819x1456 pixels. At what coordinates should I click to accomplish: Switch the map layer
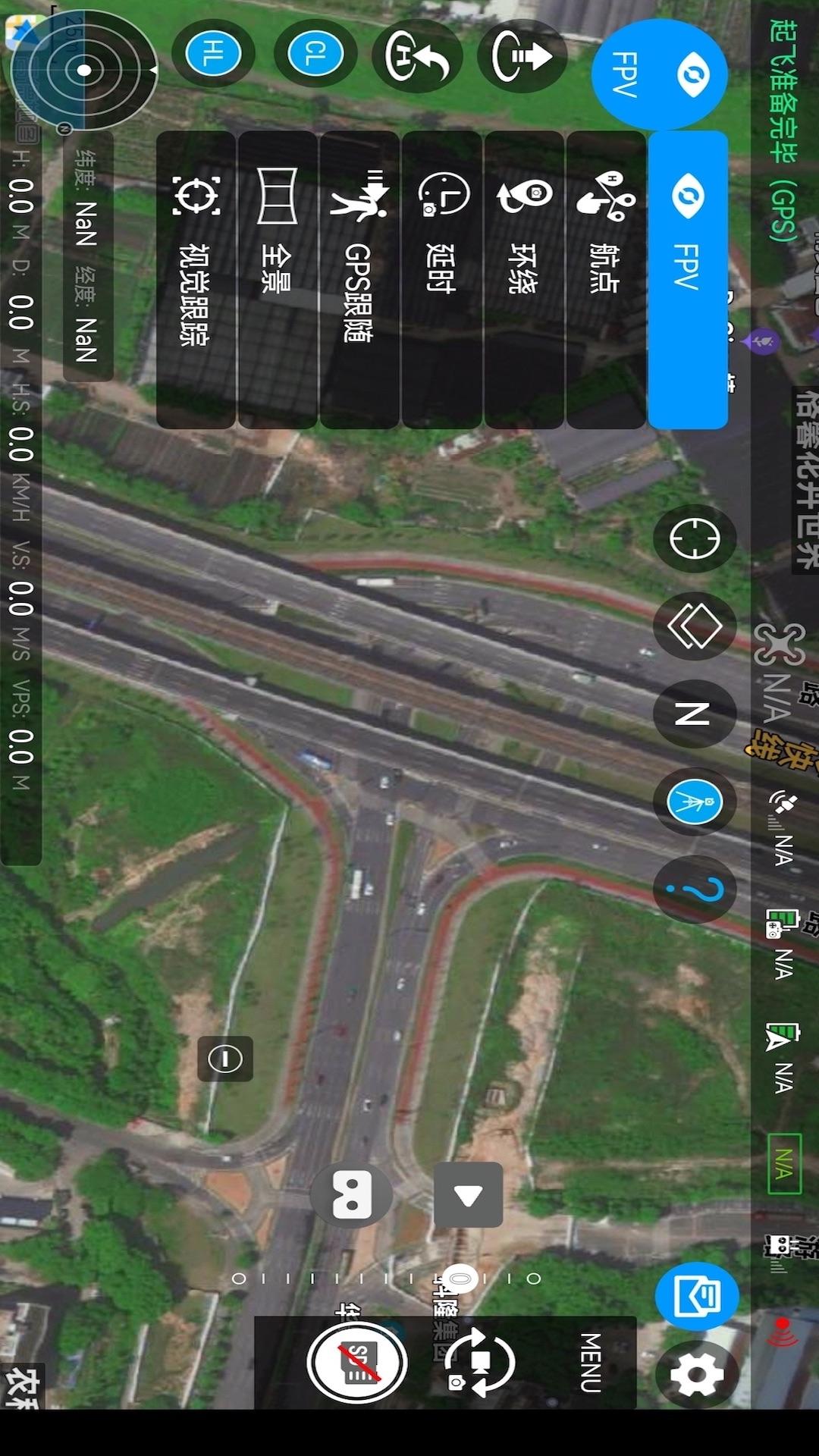point(694,626)
